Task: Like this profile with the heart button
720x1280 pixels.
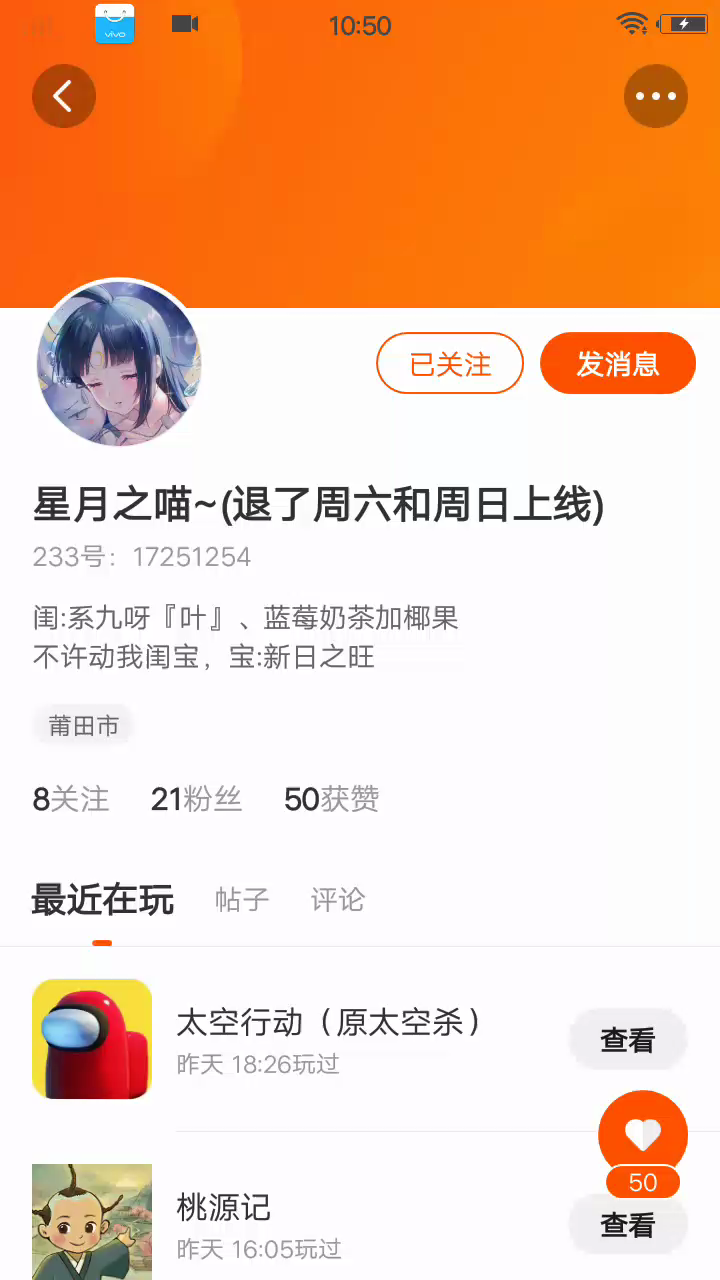Action: [x=643, y=1134]
